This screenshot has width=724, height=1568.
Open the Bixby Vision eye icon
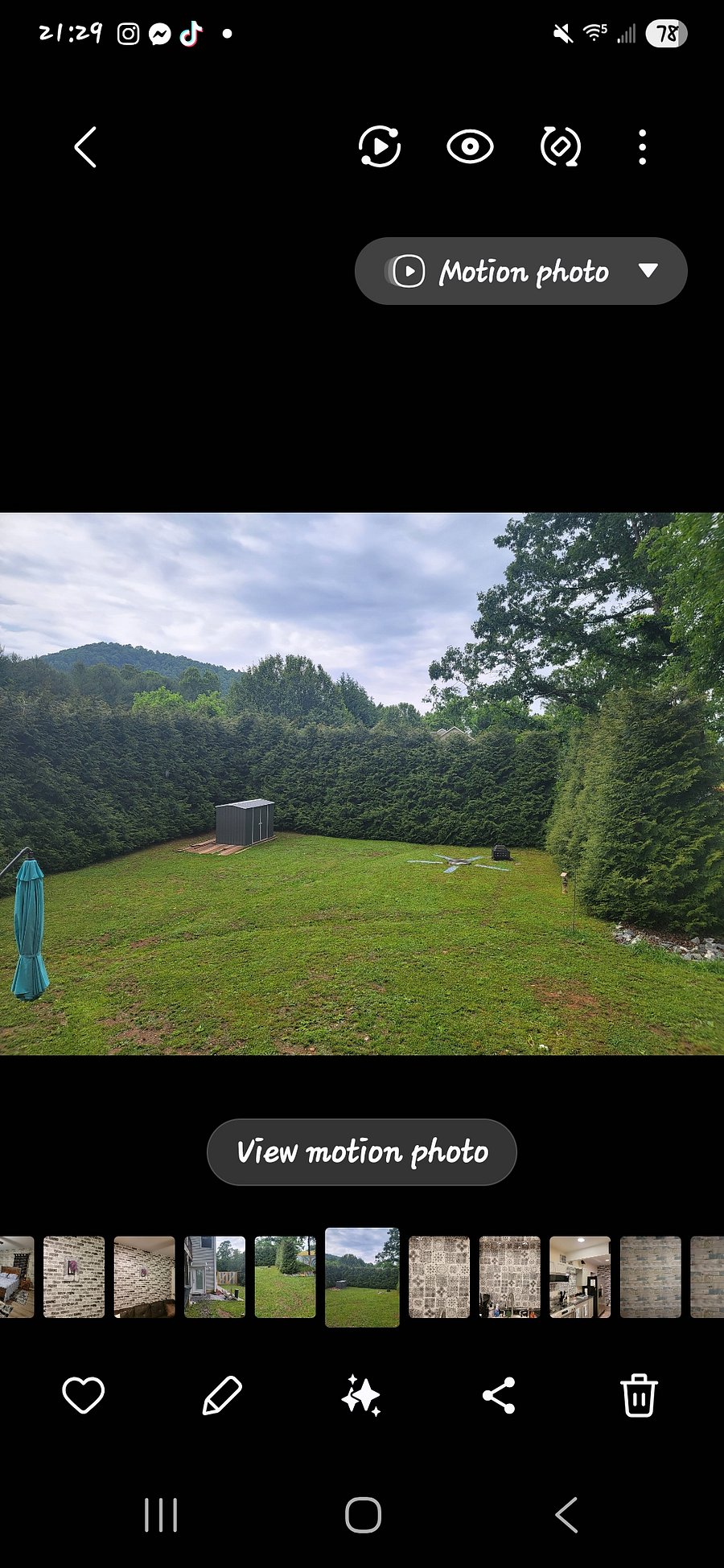tap(471, 147)
